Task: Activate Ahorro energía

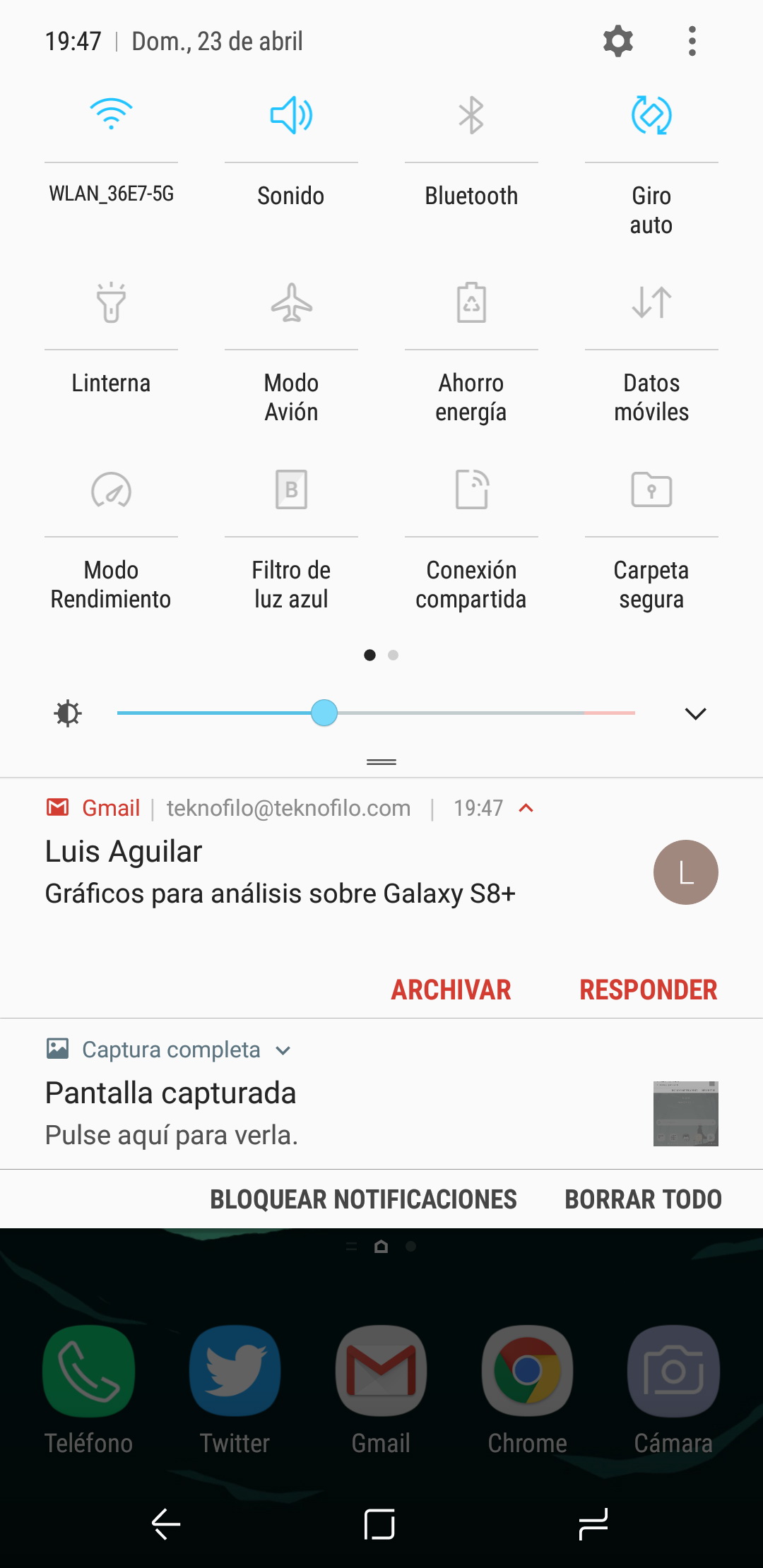Action: coord(471,302)
